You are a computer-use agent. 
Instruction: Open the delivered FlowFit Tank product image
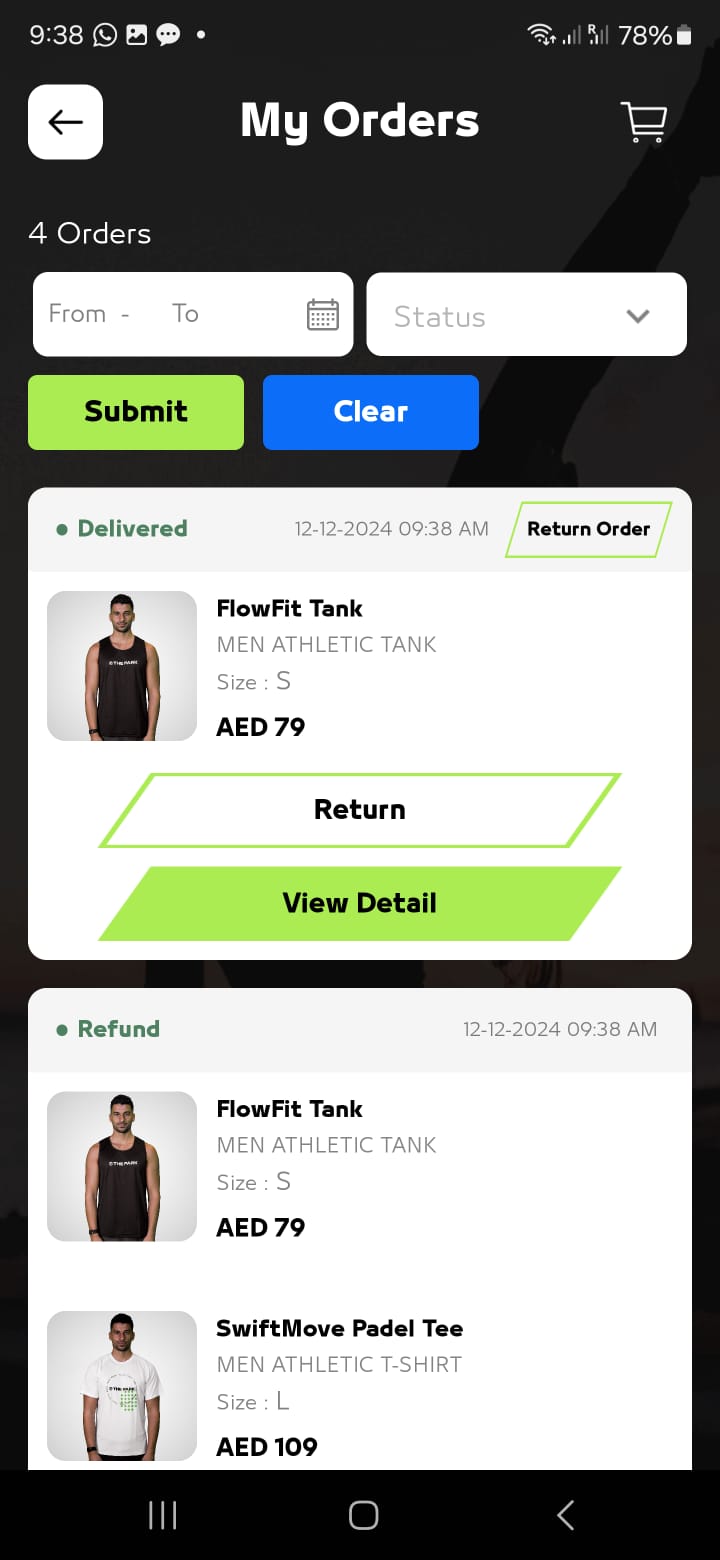122,666
